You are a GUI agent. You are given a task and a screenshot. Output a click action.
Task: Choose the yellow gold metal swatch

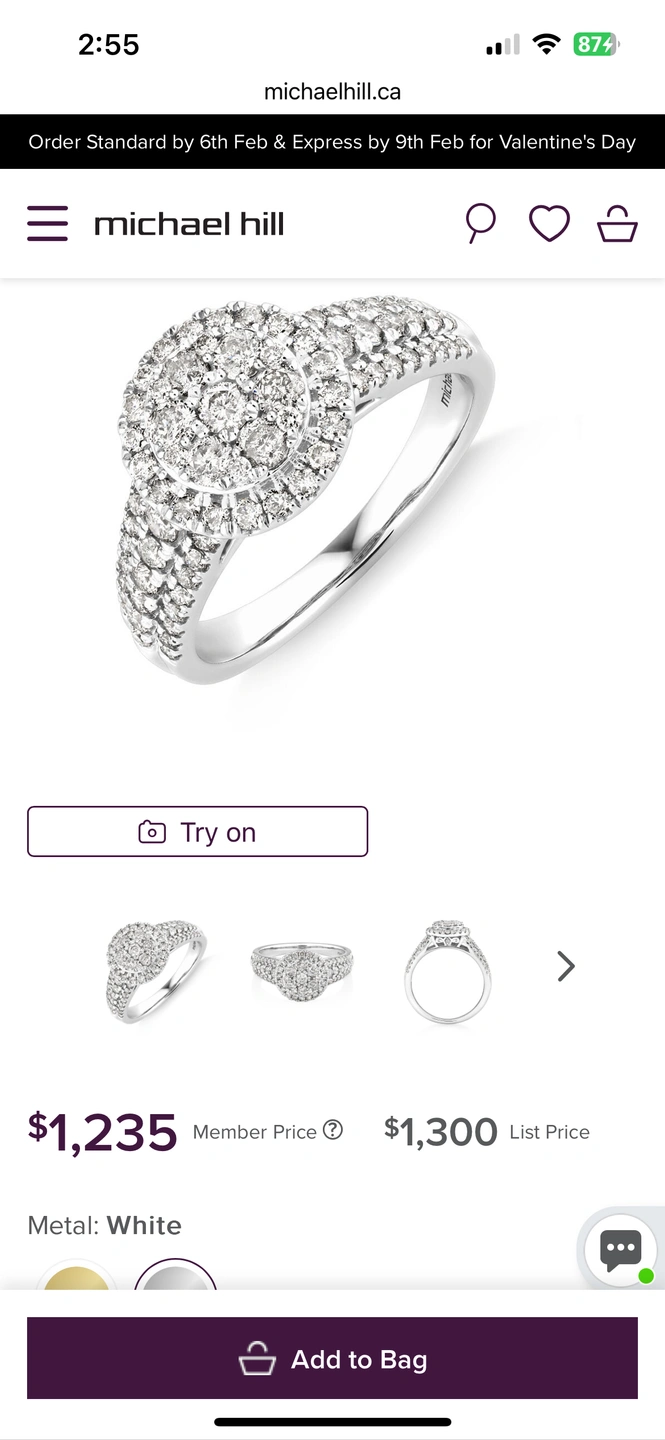(75, 1276)
